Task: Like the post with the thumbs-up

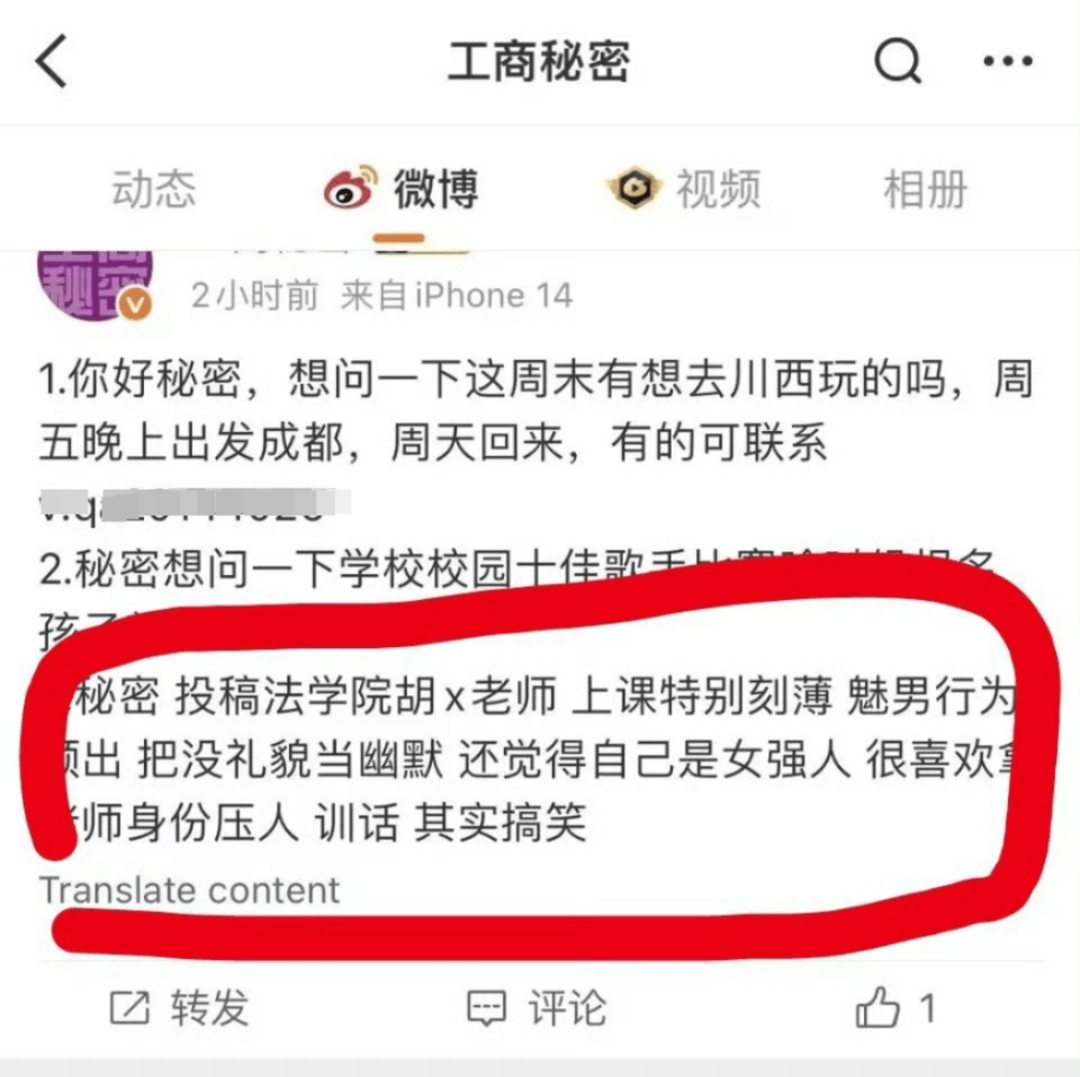Action: pos(895,1008)
